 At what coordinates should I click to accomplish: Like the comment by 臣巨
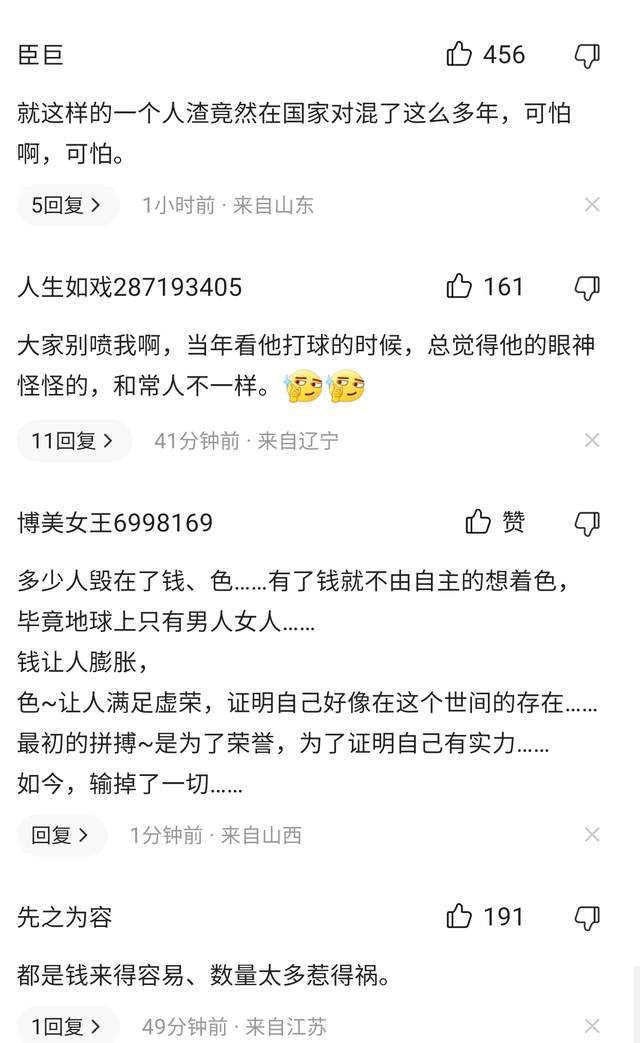coord(460,54)
